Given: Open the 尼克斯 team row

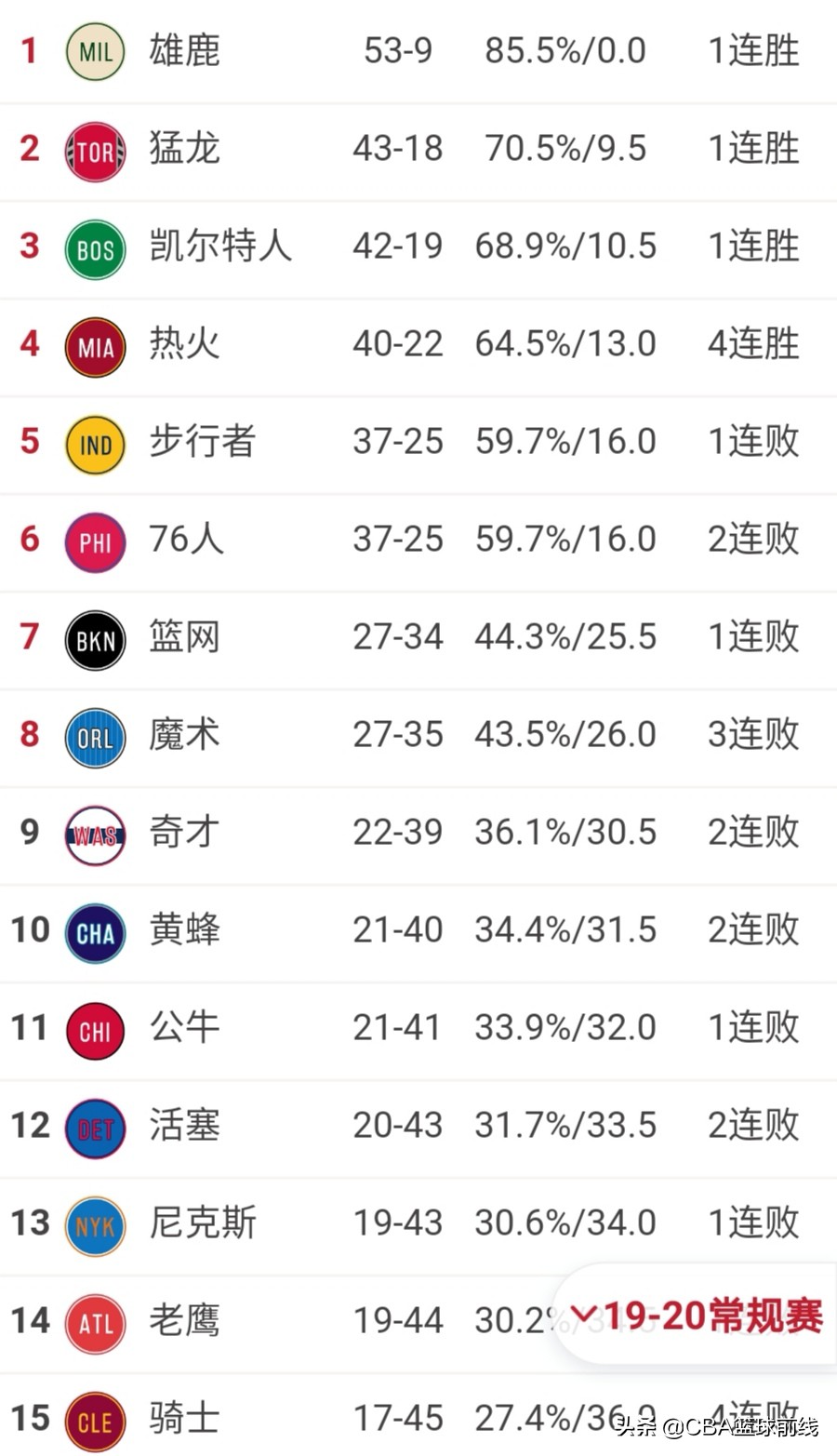Looking at the screenshot, I should 418,1223.
